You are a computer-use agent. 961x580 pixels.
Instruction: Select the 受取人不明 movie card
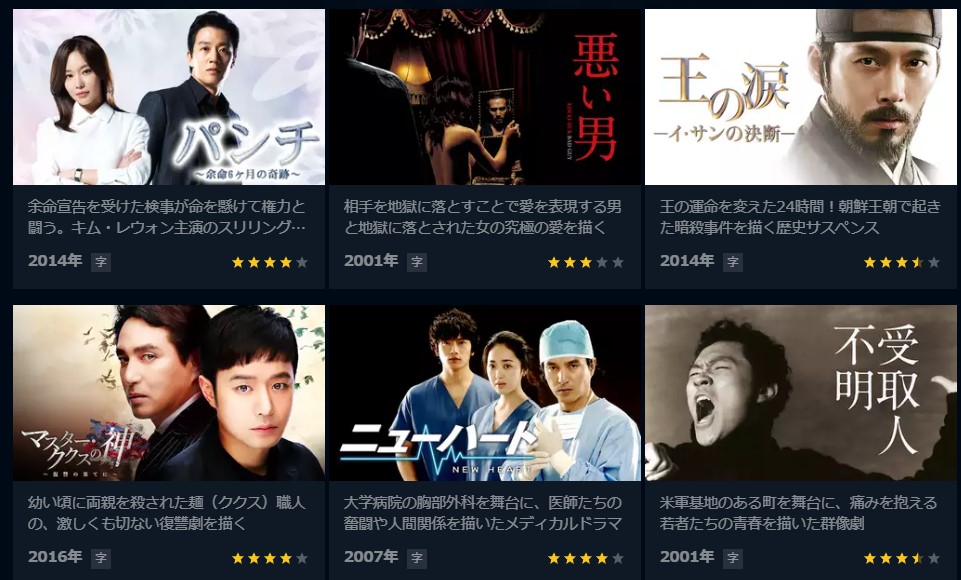pos(800,393)
